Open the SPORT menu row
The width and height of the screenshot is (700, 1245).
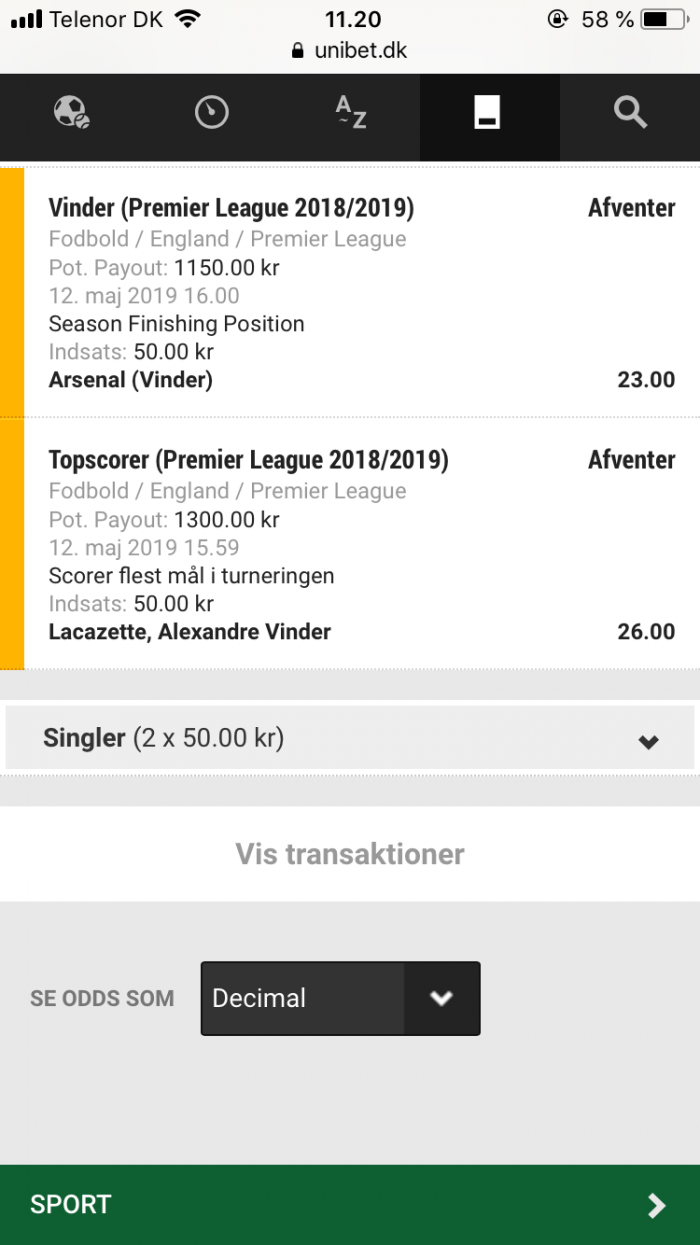(350, 1205)
